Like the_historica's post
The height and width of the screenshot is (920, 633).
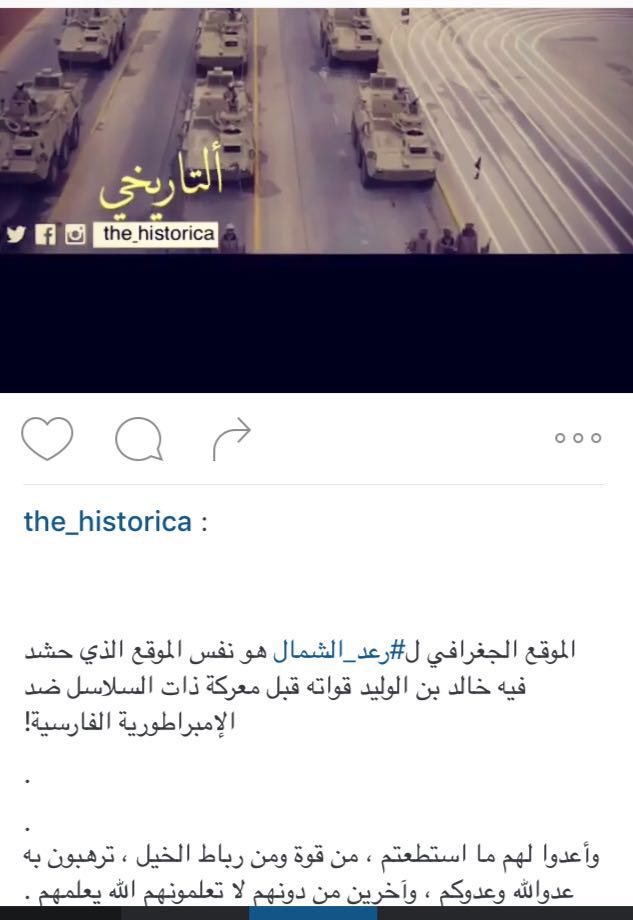point(47,438)
